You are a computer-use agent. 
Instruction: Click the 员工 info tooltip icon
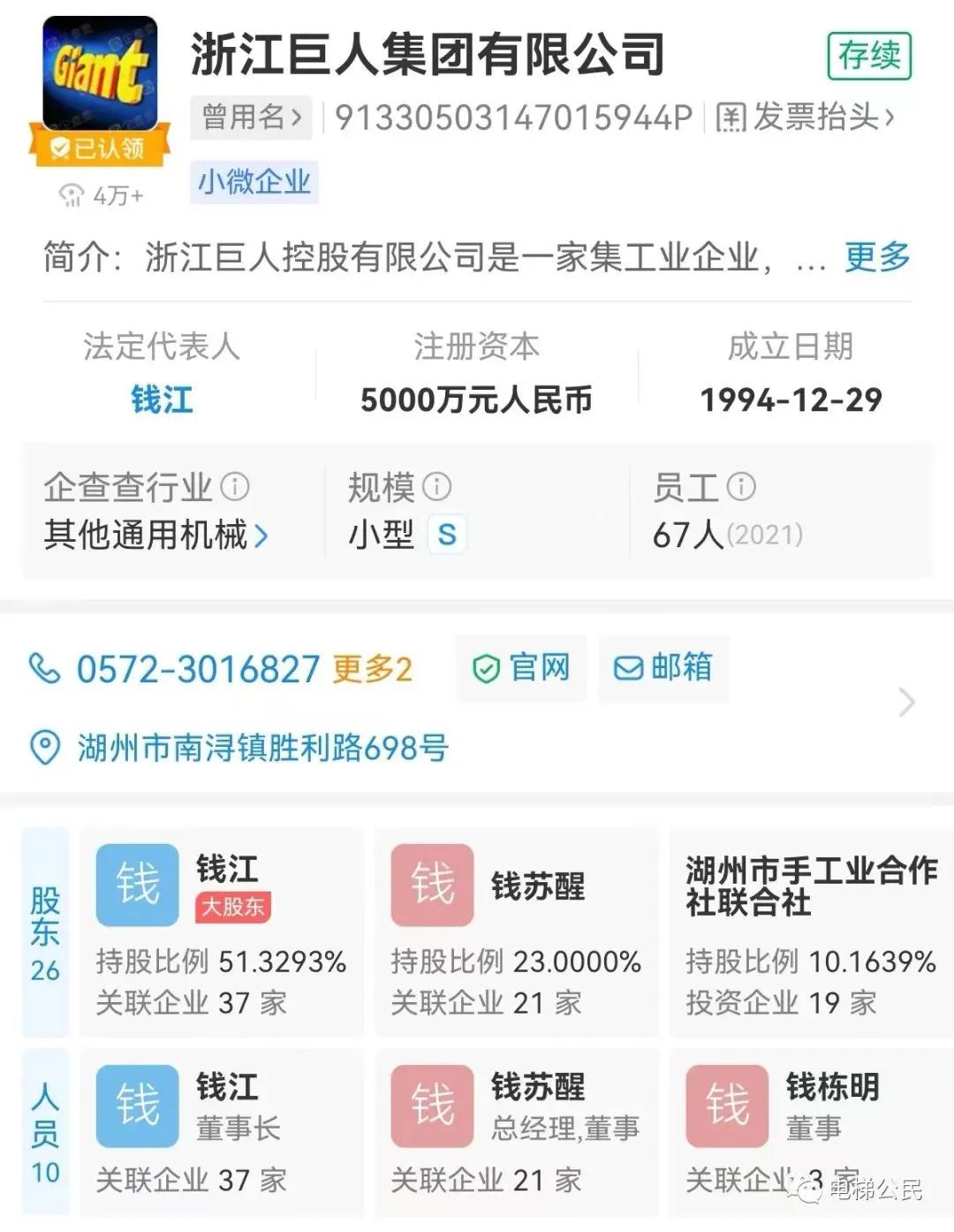coord(742,486)
